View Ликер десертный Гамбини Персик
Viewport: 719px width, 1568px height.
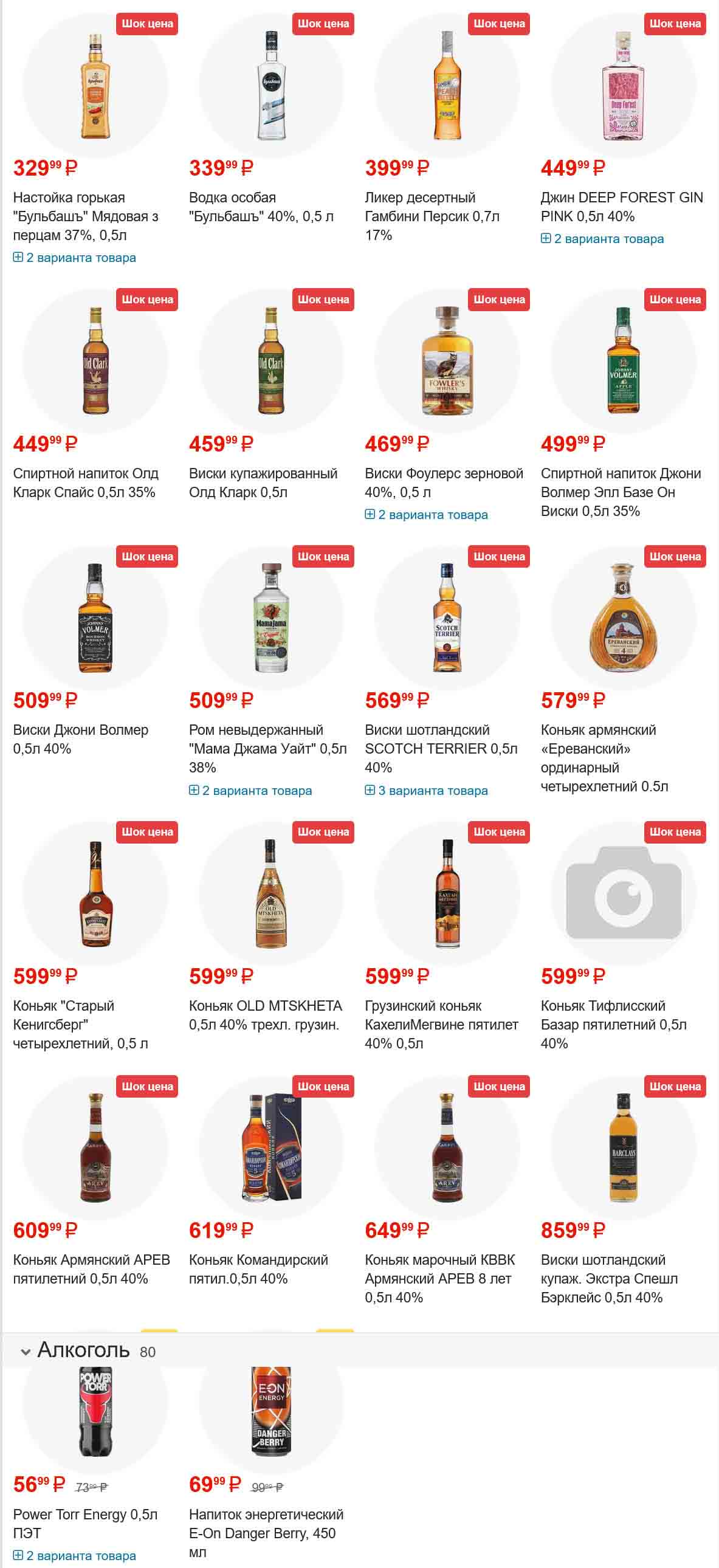432,216
